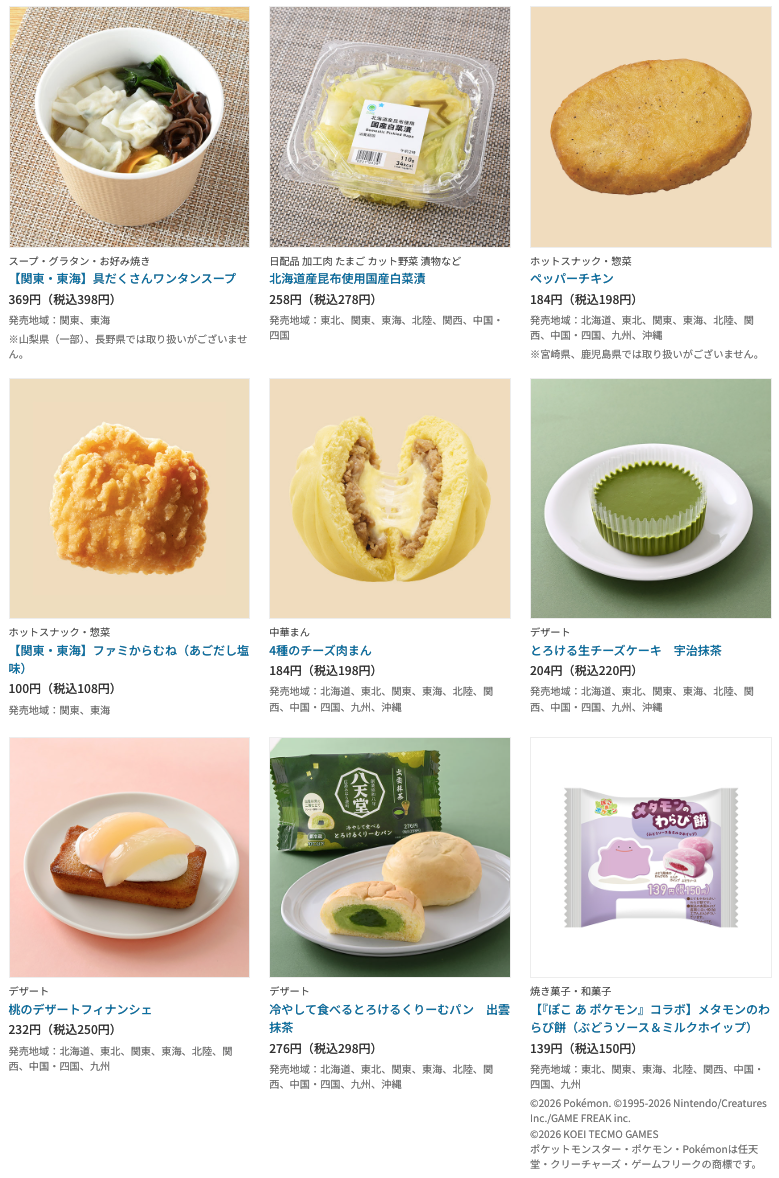Tap the peach financier dessert image
The image size is (779, 1178).
pos(129,857)
